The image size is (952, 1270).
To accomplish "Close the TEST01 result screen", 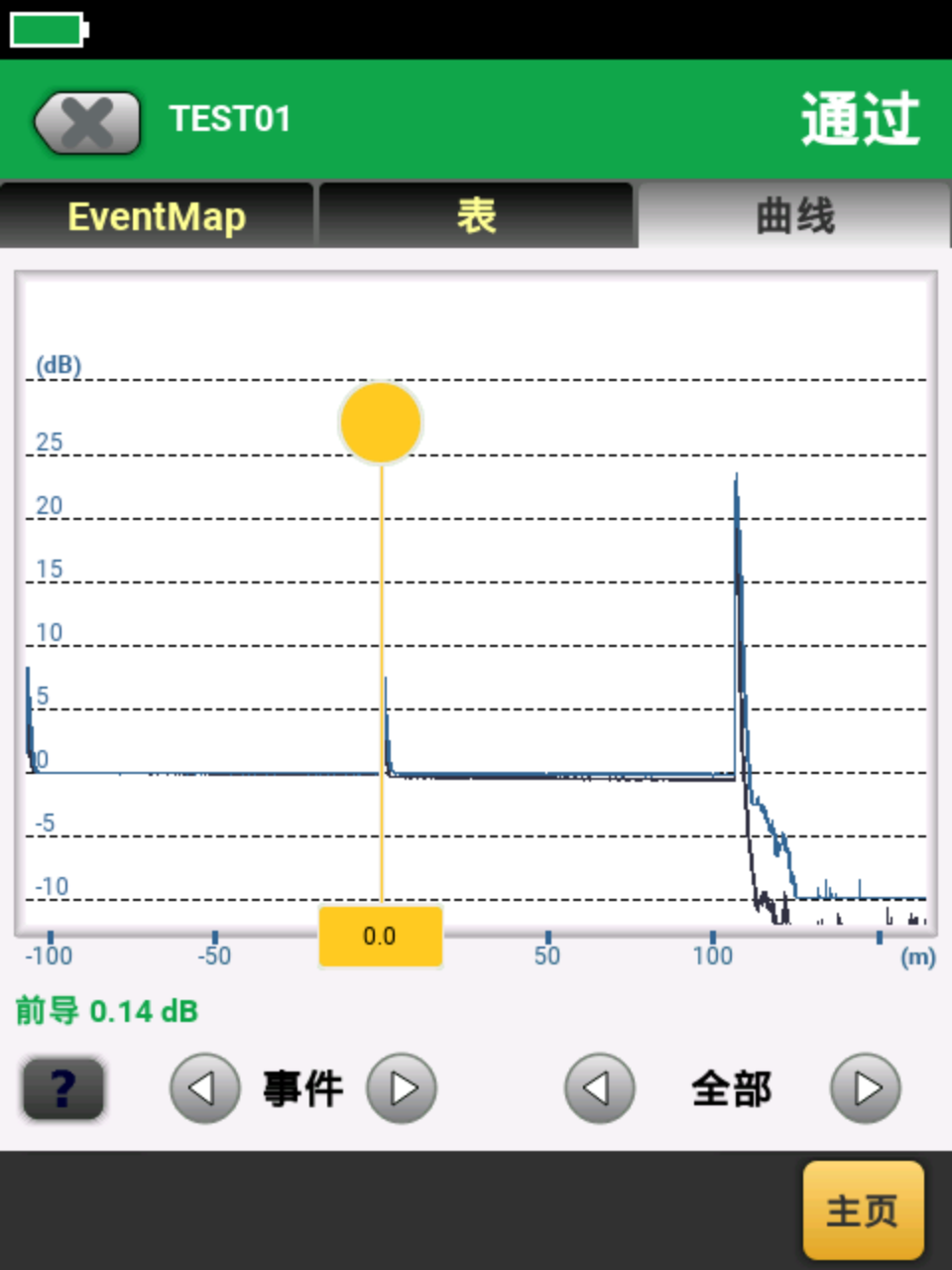I will tap(87, 123).
